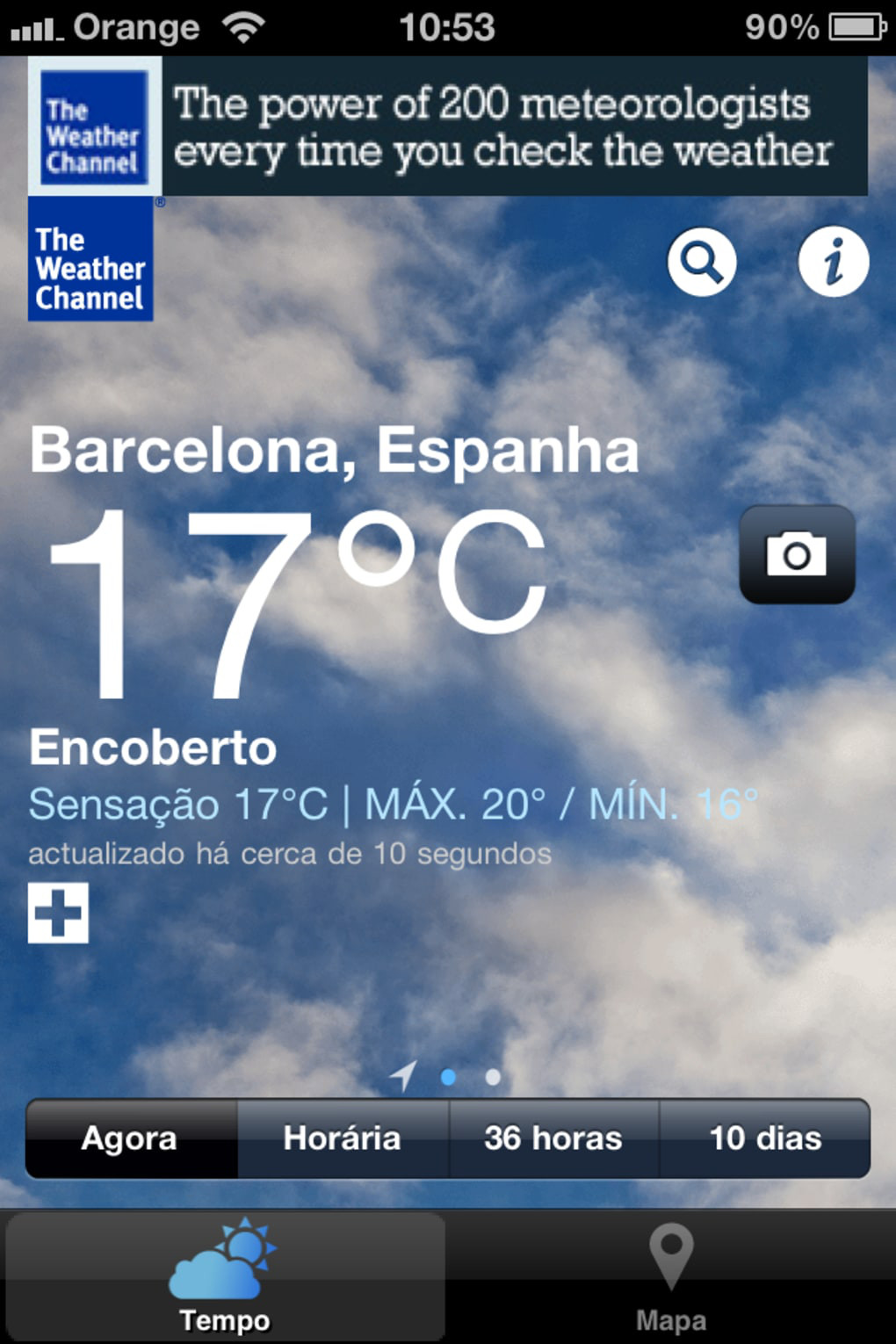896x1344 pixels.
Task: Open the Weather Channel ad banner
Action: (x=448, y=126)
